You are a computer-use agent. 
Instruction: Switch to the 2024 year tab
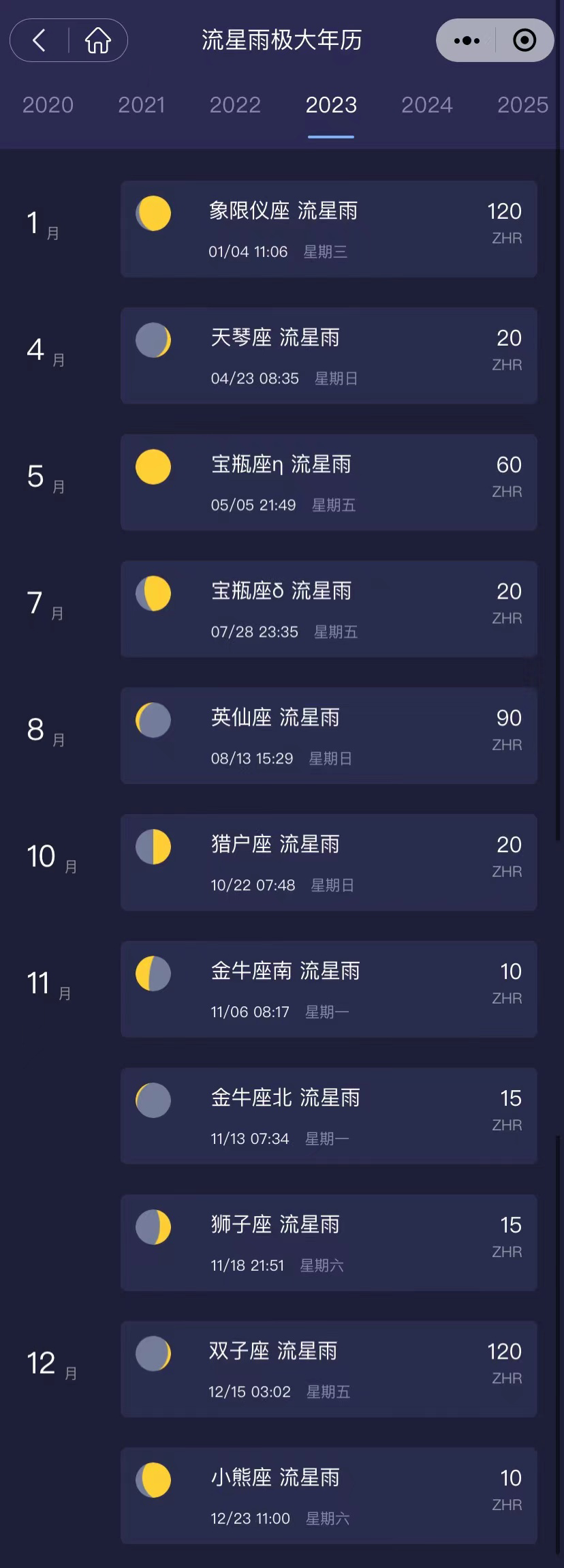tap(427, 105)
